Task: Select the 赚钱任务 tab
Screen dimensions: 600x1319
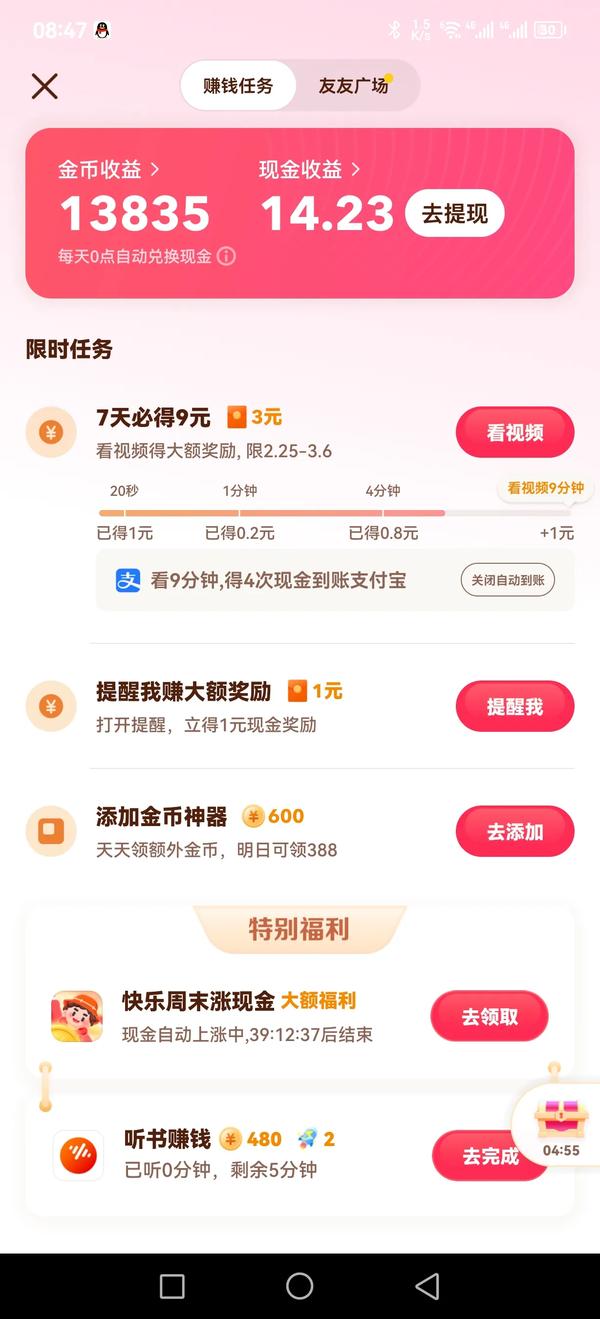Action: 238,86
